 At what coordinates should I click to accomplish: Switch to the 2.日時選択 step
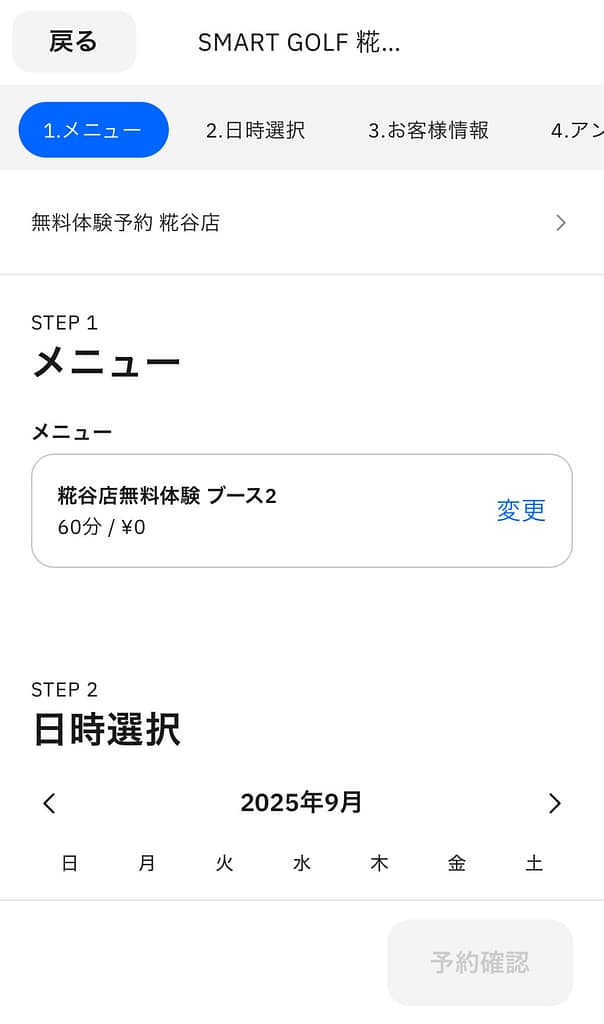click(255, 130)
